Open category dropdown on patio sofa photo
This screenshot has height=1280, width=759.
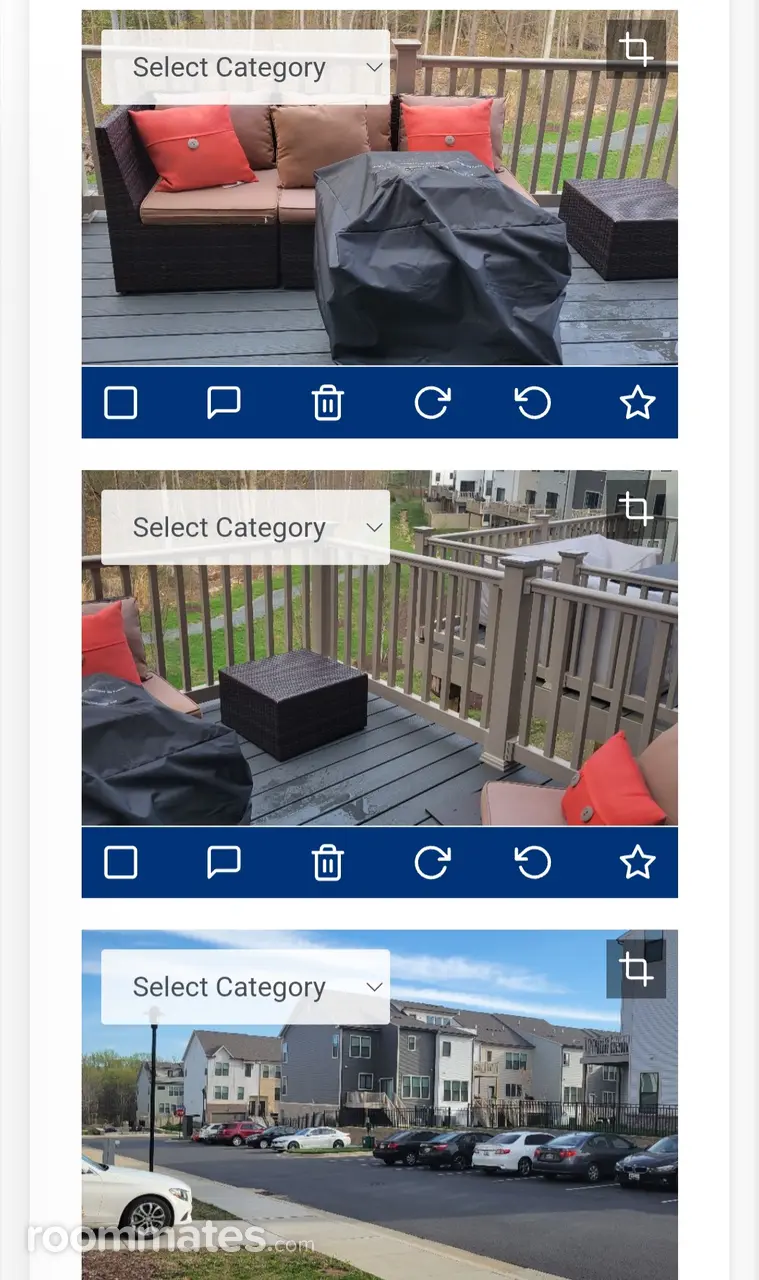[245, 67]
